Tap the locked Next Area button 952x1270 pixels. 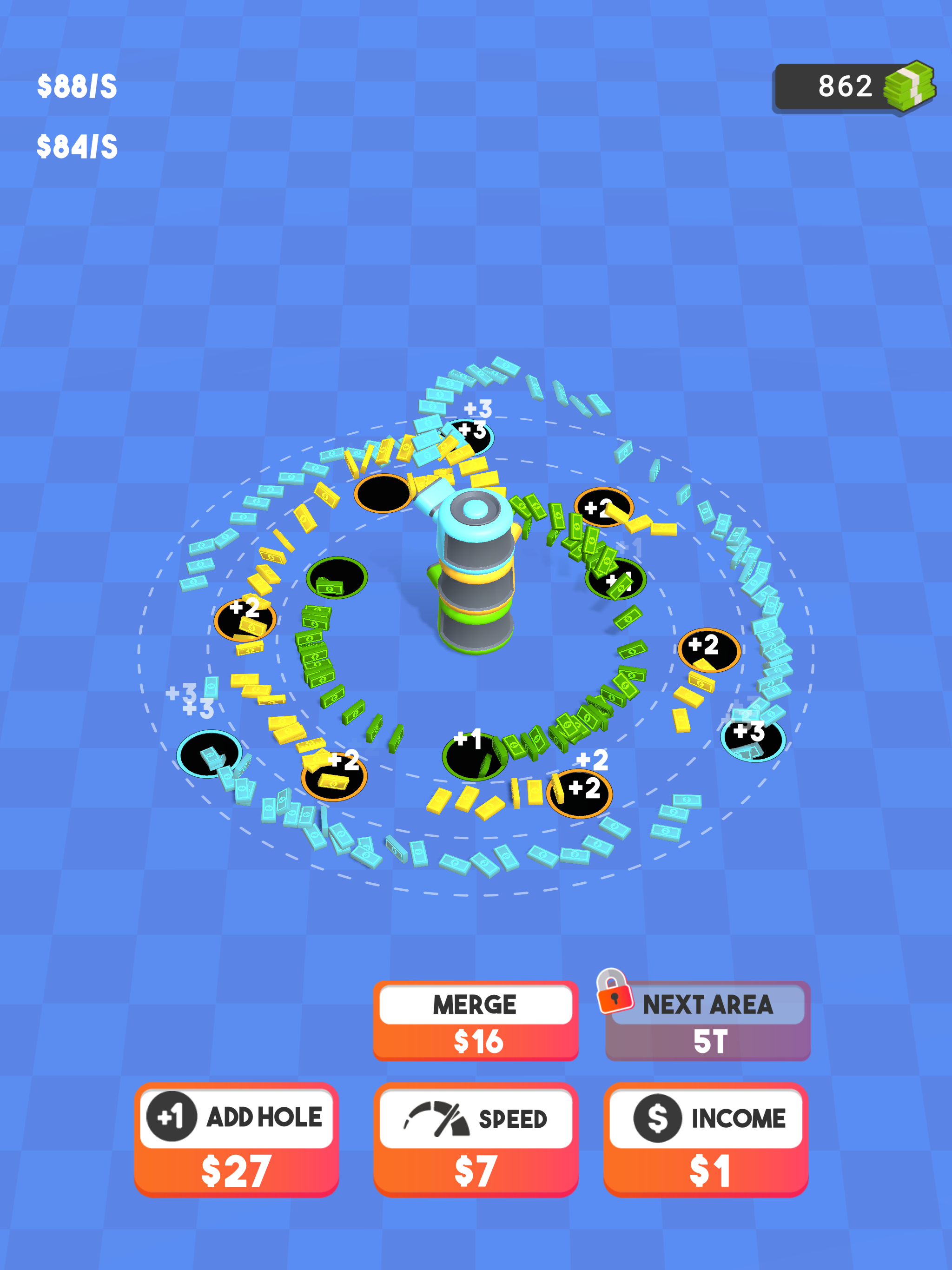(707, 1021)
